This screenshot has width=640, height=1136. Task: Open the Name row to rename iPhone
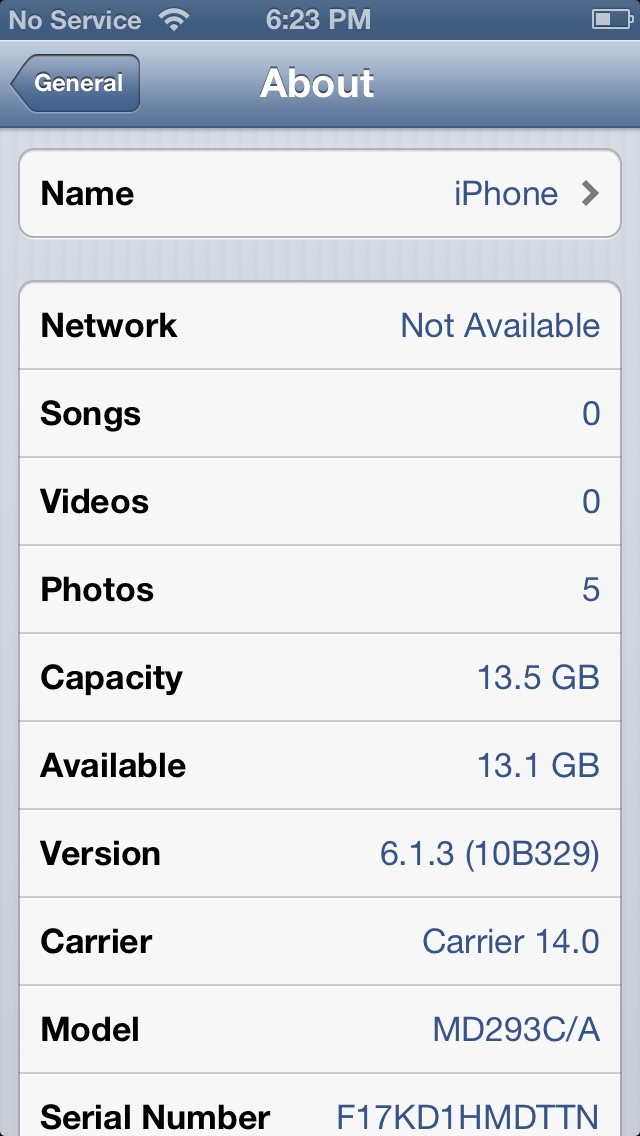pyautogui.click(x=320, y=193)
